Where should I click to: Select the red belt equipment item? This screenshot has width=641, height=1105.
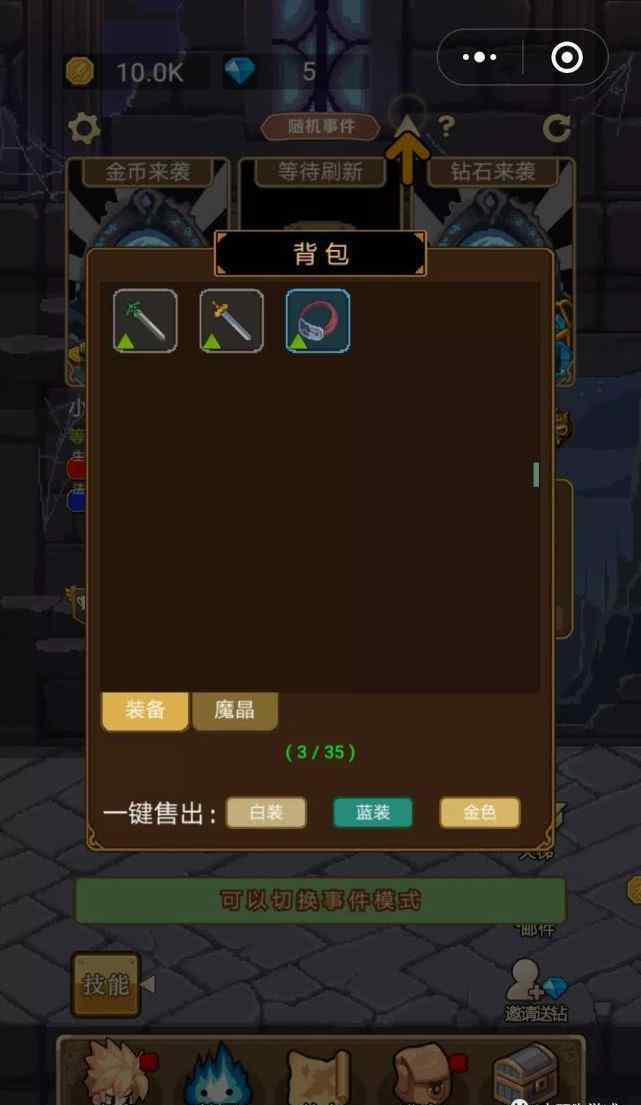318,321
